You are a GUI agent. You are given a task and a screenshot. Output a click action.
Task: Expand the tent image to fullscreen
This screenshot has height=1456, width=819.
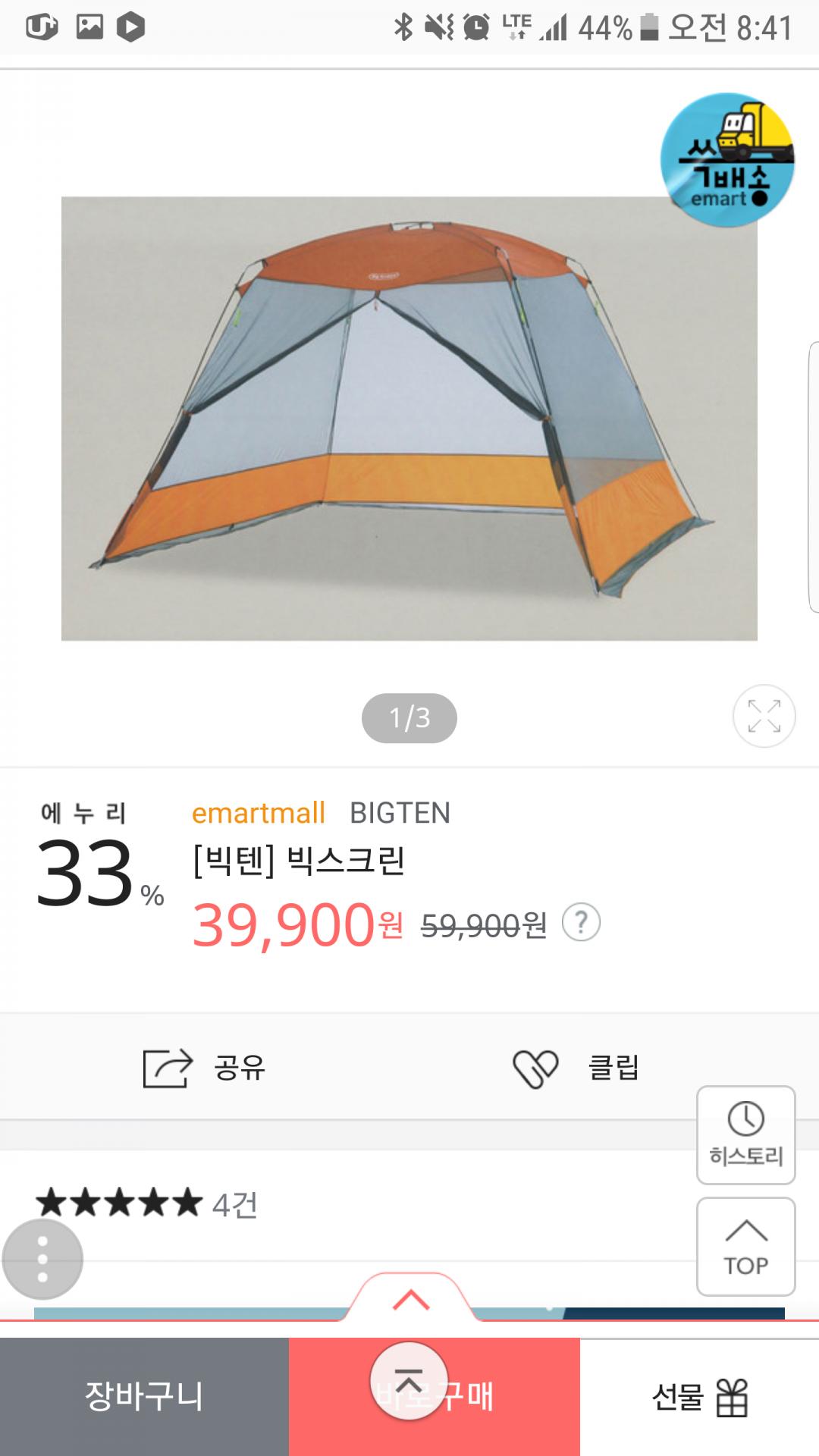pyautogui.click(x=764, y=717)
